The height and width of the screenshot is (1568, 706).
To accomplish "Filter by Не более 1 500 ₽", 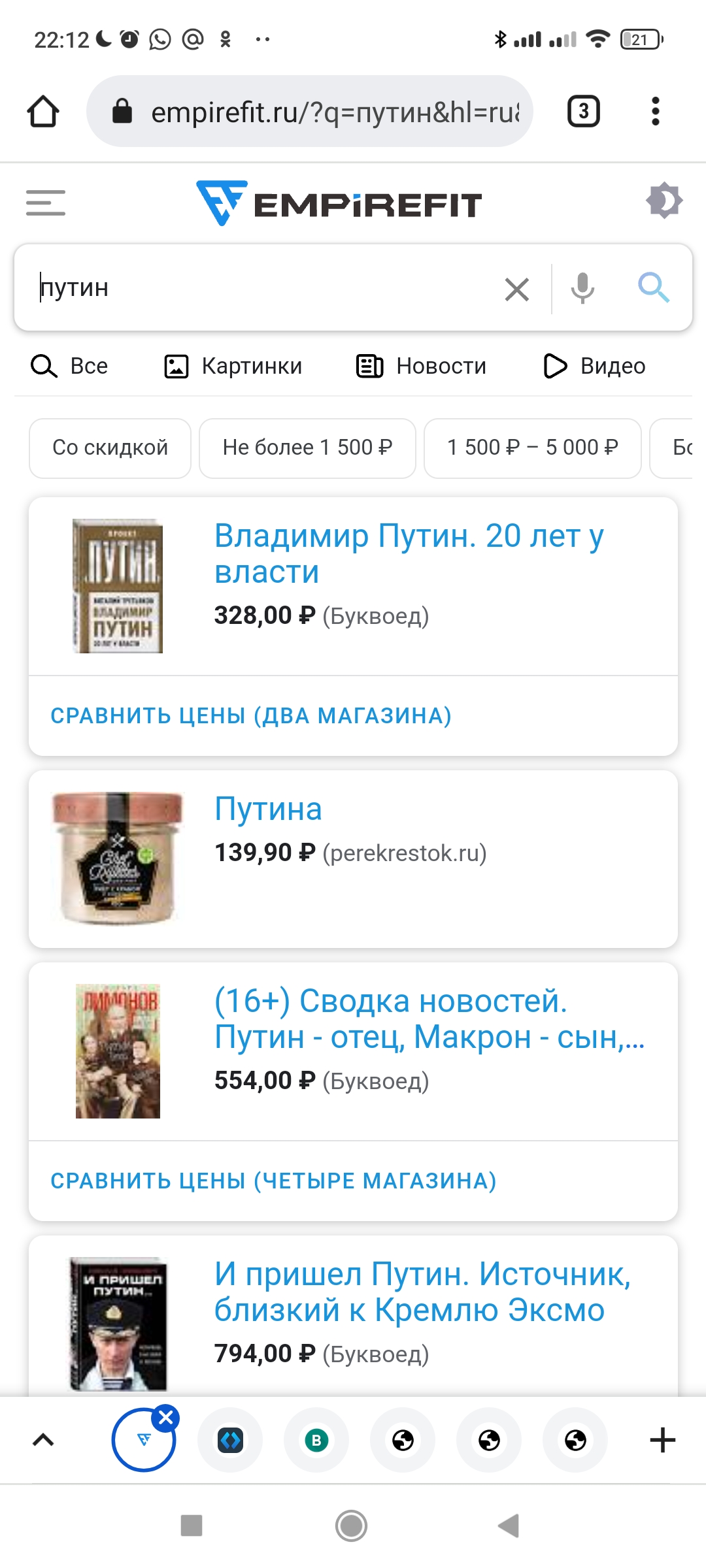I will [x=307, y=448].
